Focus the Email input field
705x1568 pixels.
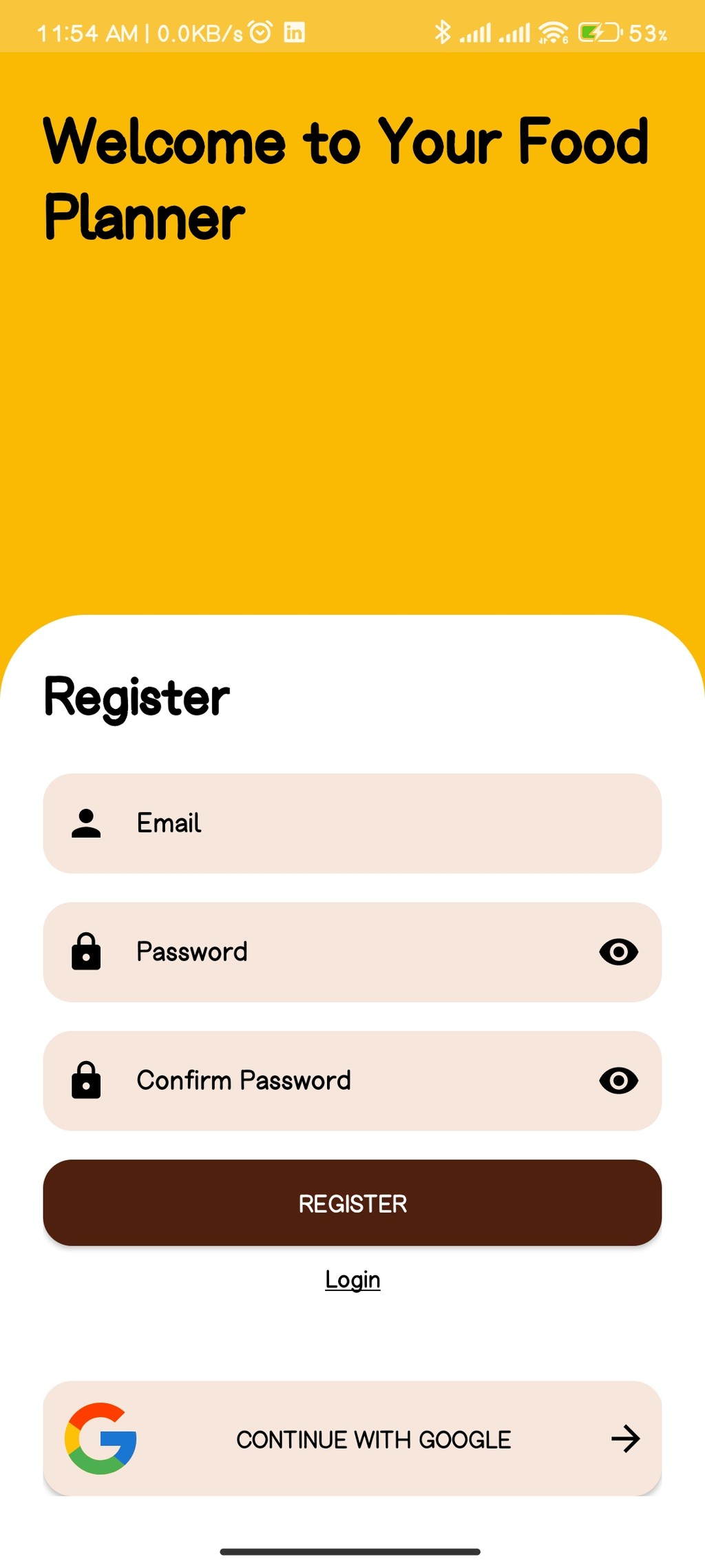(352, 823)
